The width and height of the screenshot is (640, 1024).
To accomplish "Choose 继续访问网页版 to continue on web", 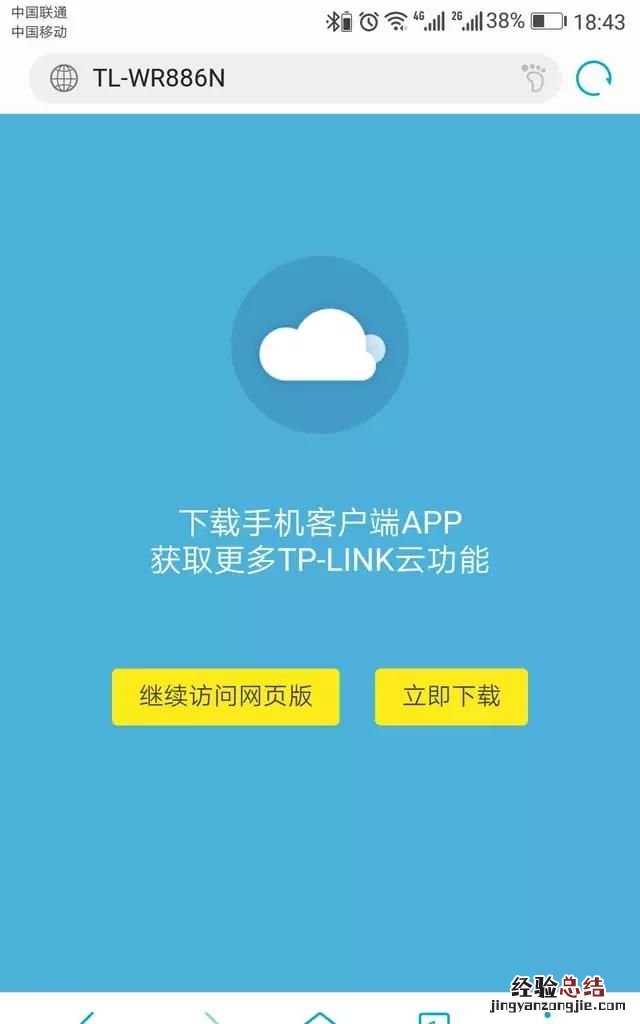I will point(226,697).
